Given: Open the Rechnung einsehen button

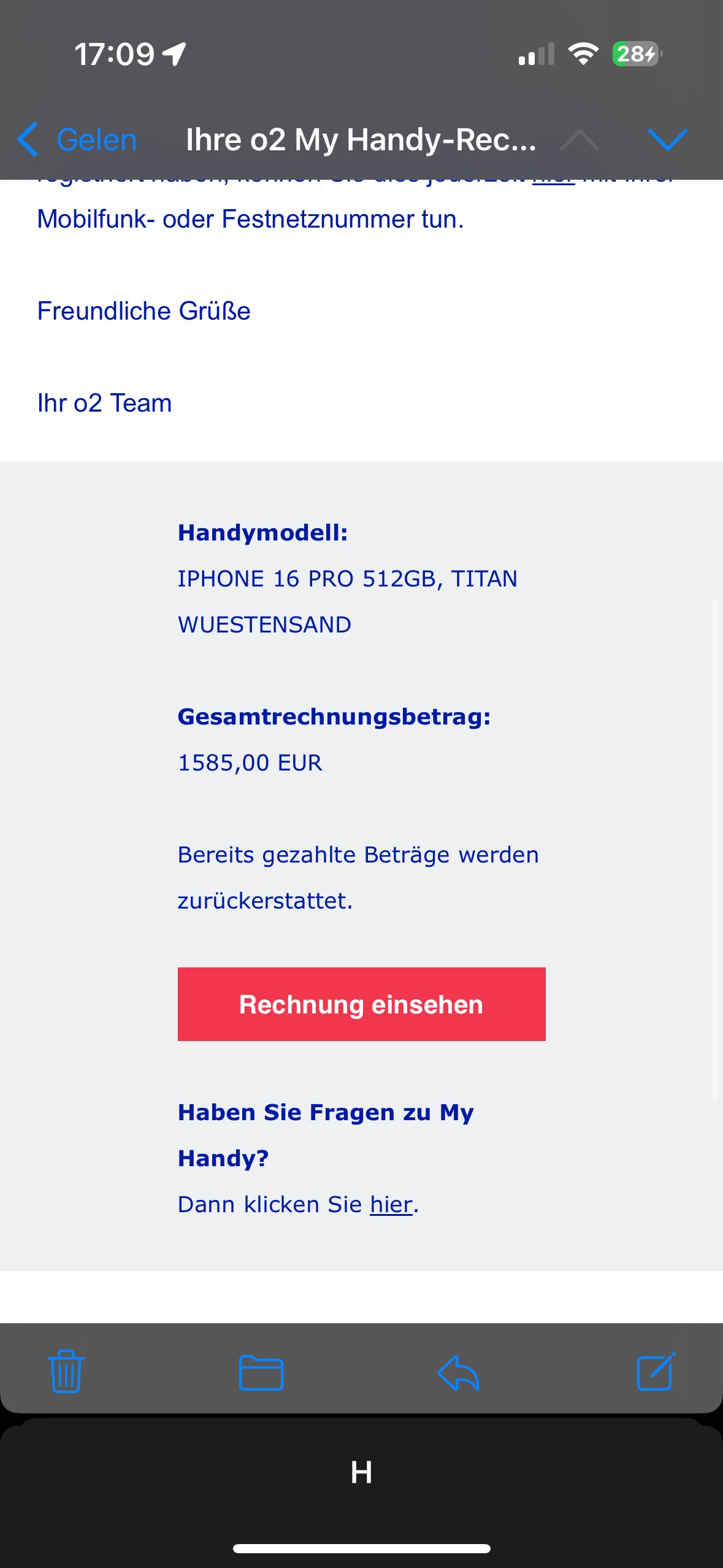Looking at the screenshot, I should (361, 1004).
